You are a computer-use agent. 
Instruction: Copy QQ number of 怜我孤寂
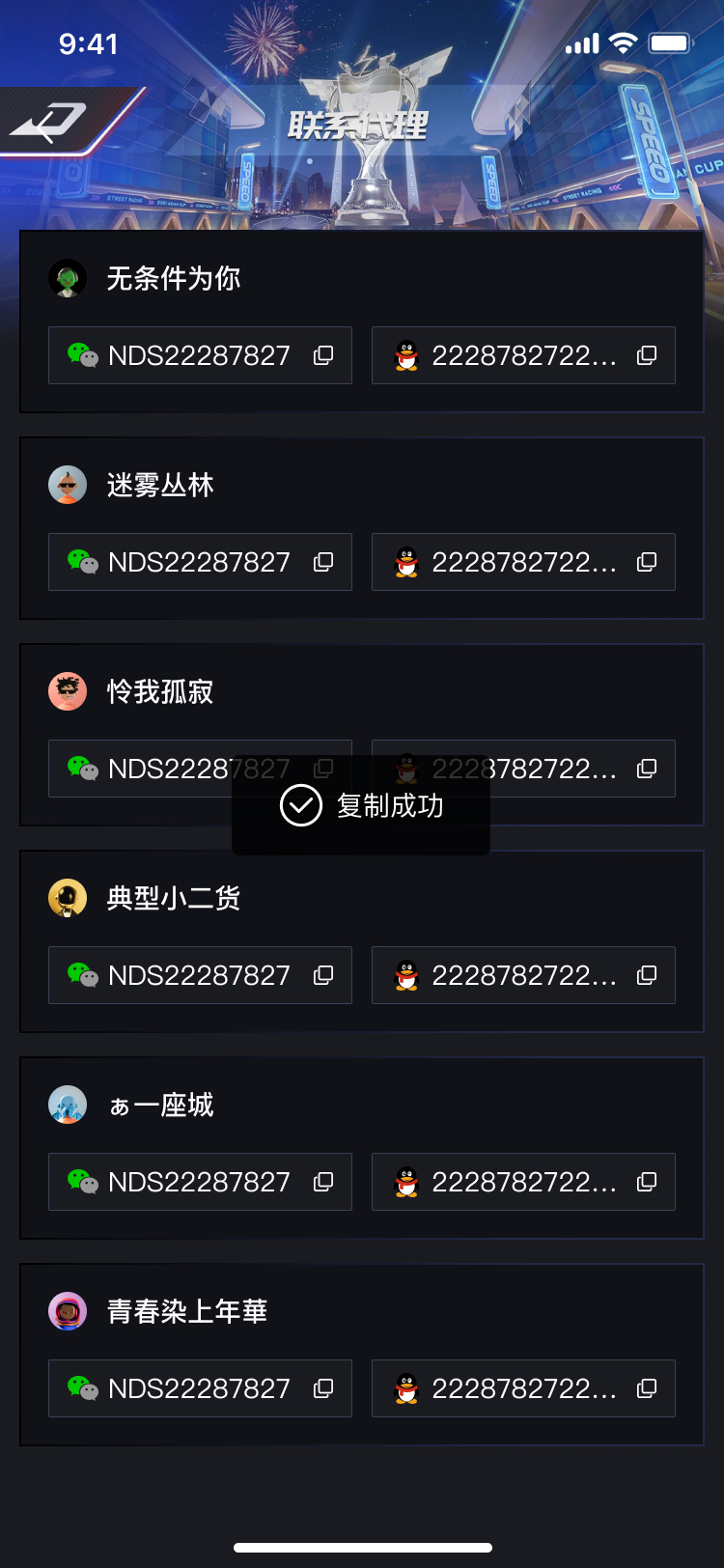click(x=647, y=769)
